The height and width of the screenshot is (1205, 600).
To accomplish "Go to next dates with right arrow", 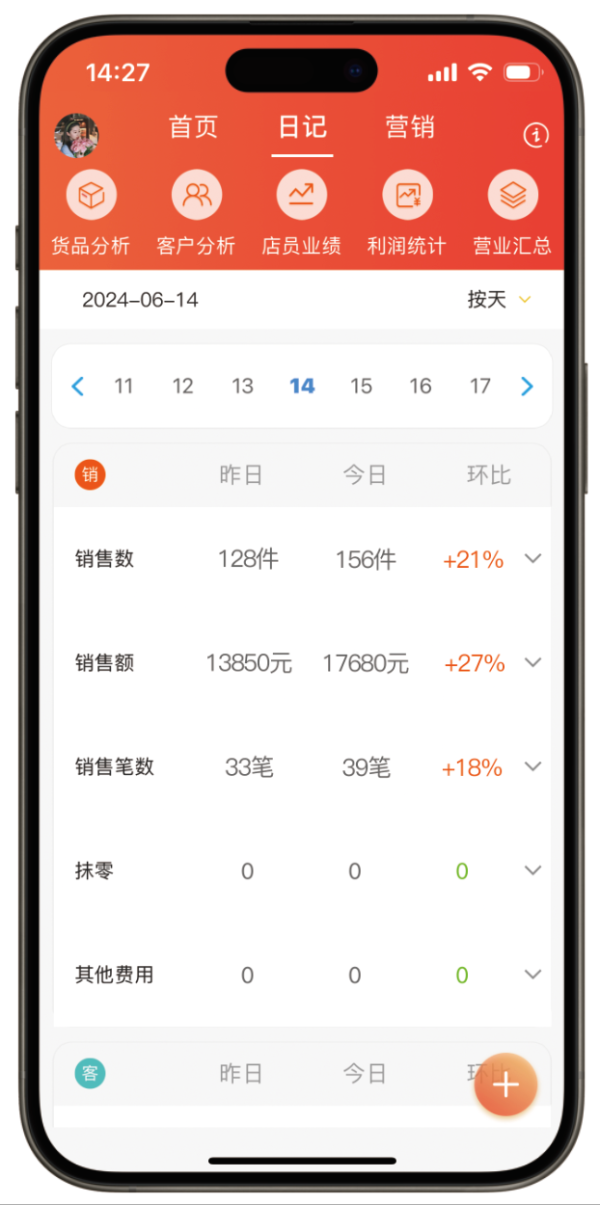I will coord(527,386).
